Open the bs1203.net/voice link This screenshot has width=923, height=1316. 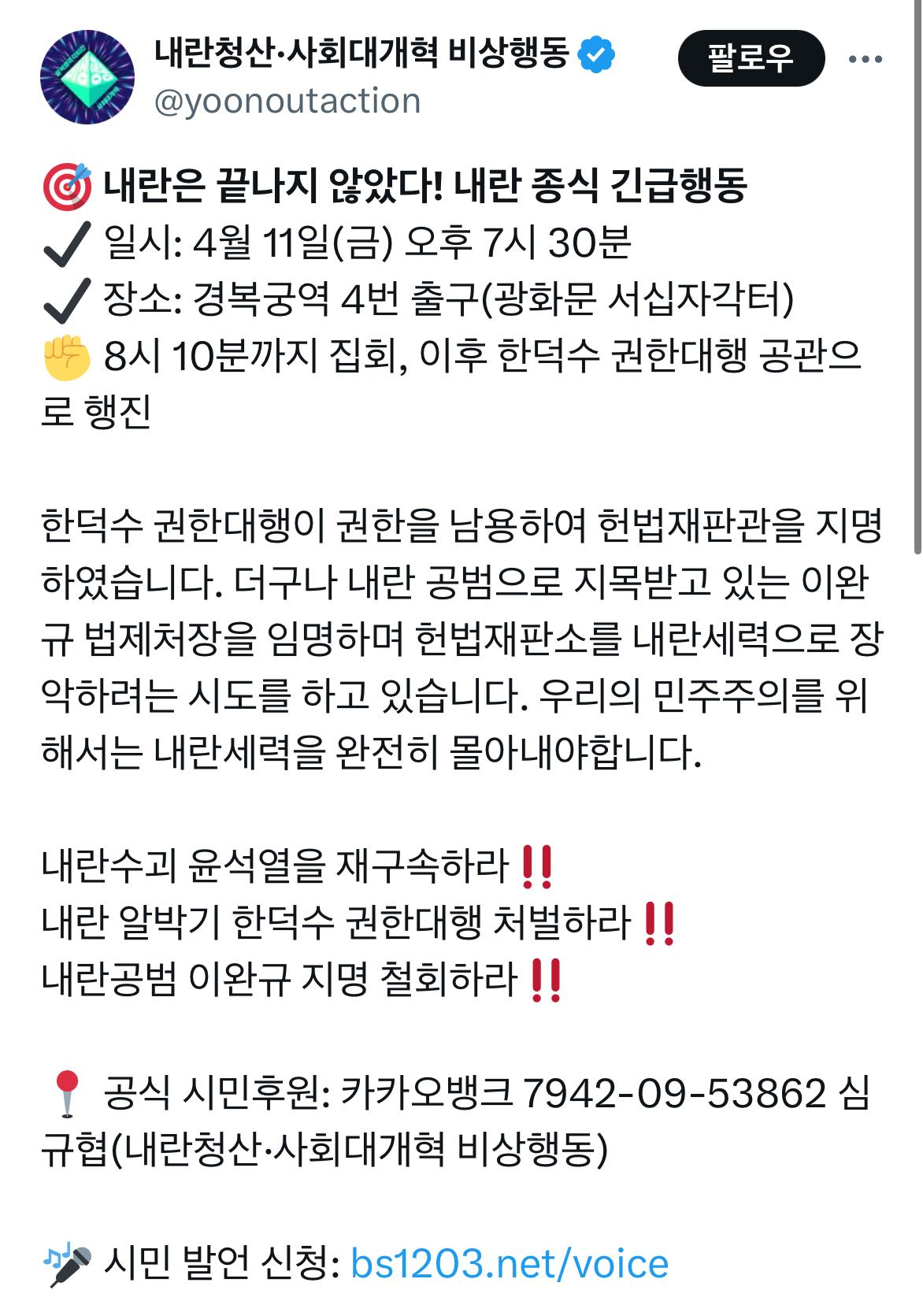[509, 1263]
